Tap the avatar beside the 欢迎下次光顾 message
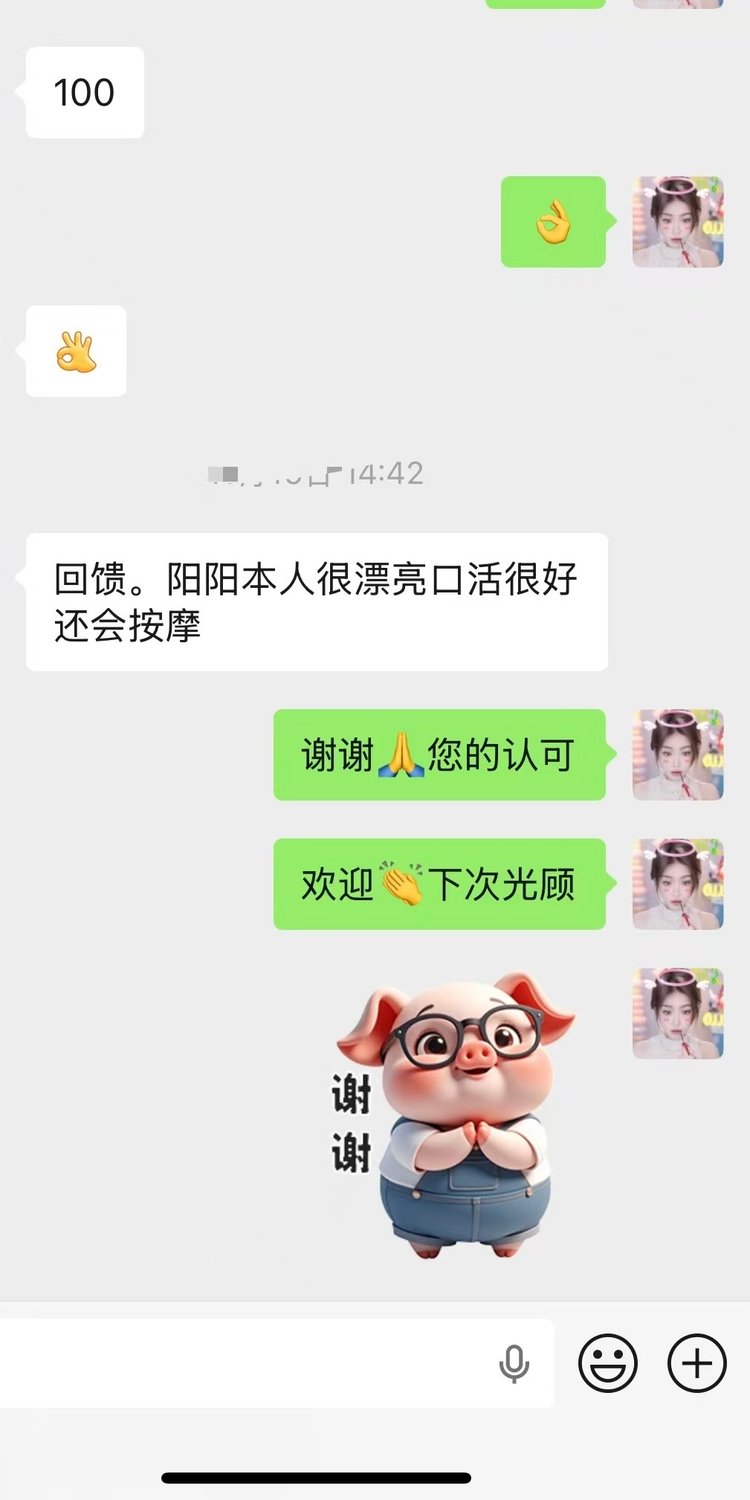The height and width of the screenshot is (1500, 750). tap(678, 884)
